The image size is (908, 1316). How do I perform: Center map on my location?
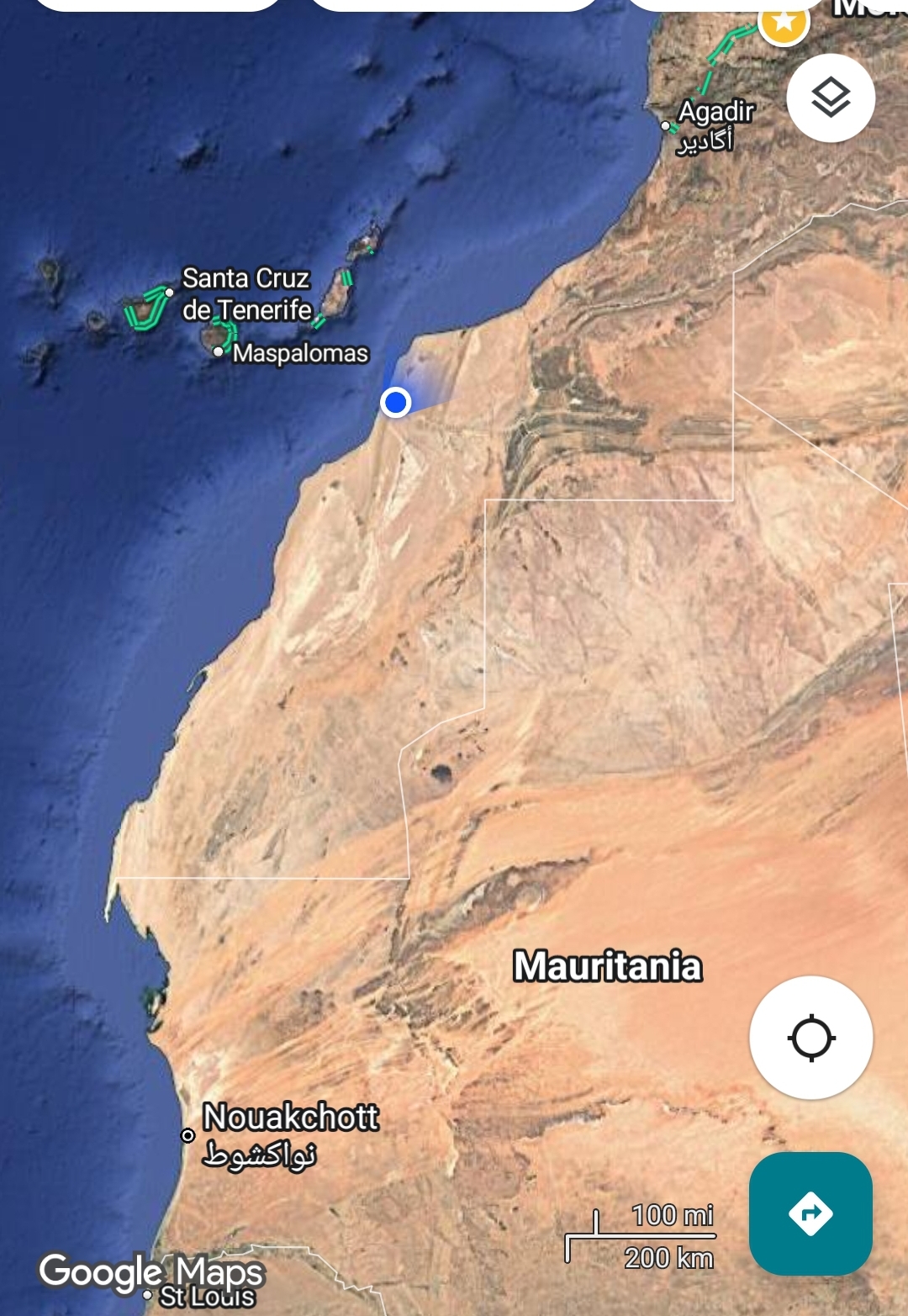(810, 1038)
